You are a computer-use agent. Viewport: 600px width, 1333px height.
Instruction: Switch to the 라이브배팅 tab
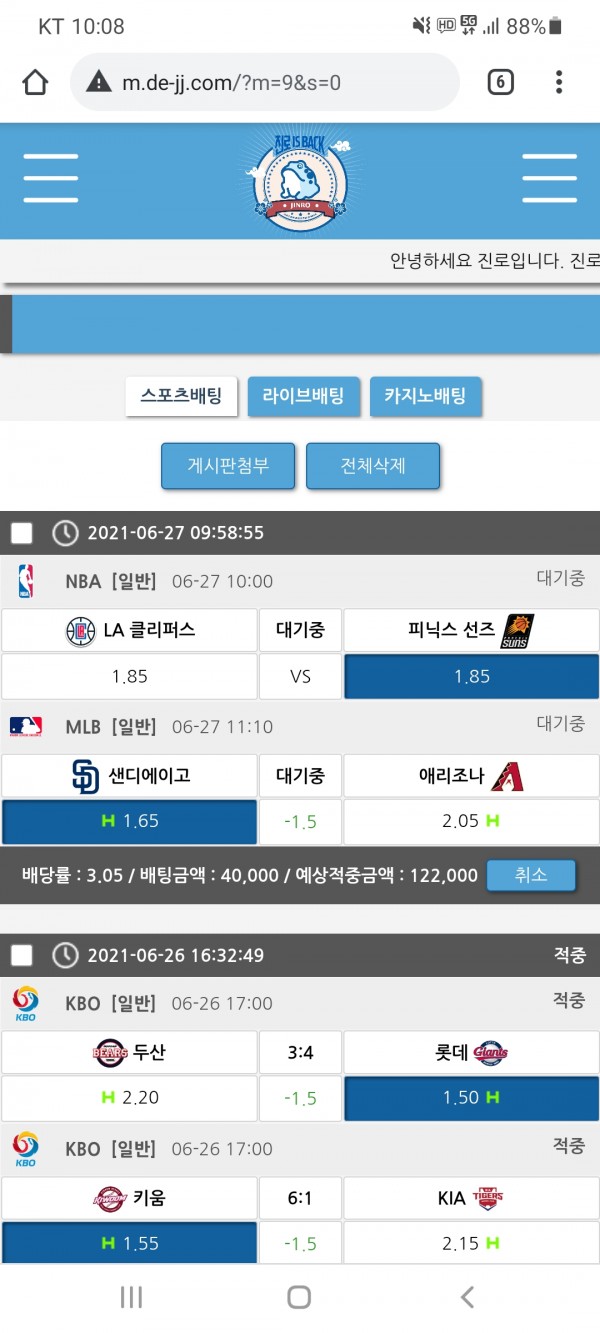[303, 396]
